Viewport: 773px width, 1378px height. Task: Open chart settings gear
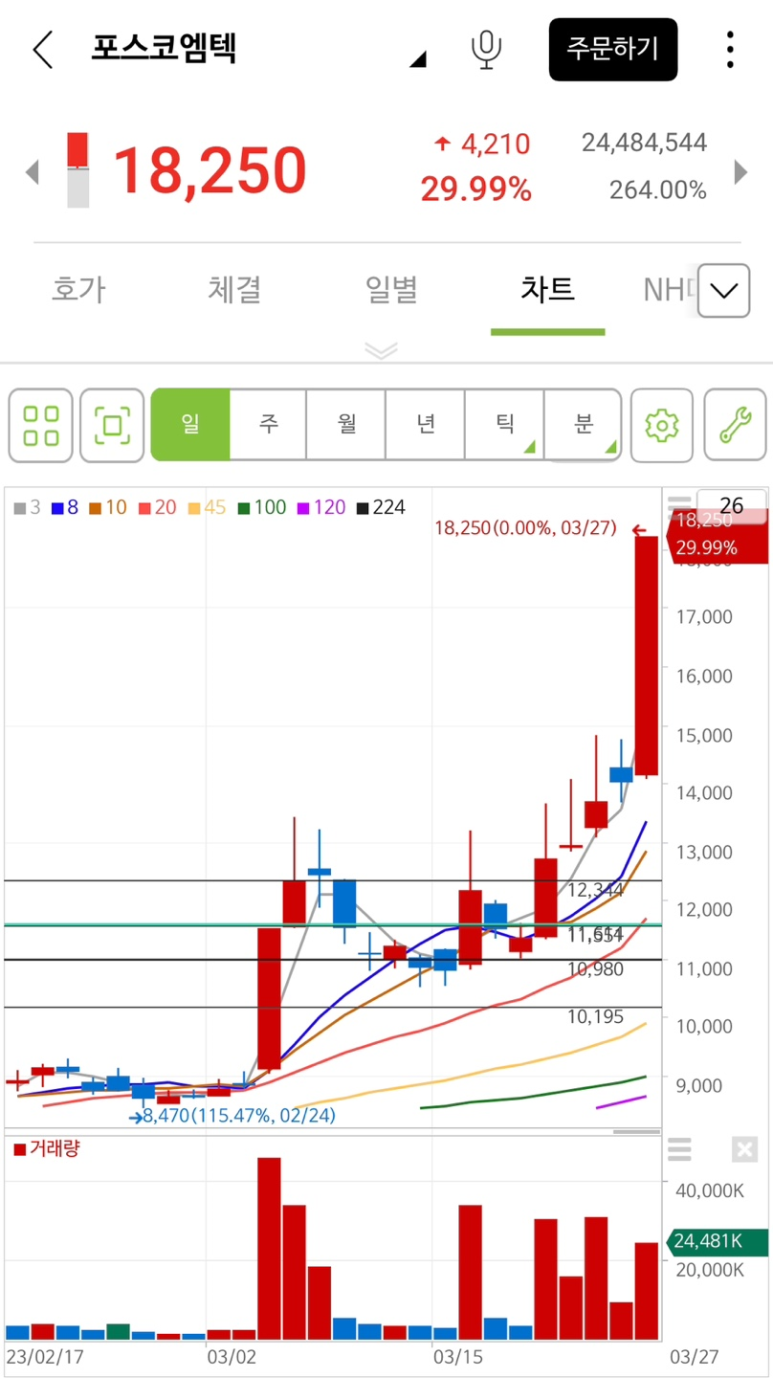661,425
